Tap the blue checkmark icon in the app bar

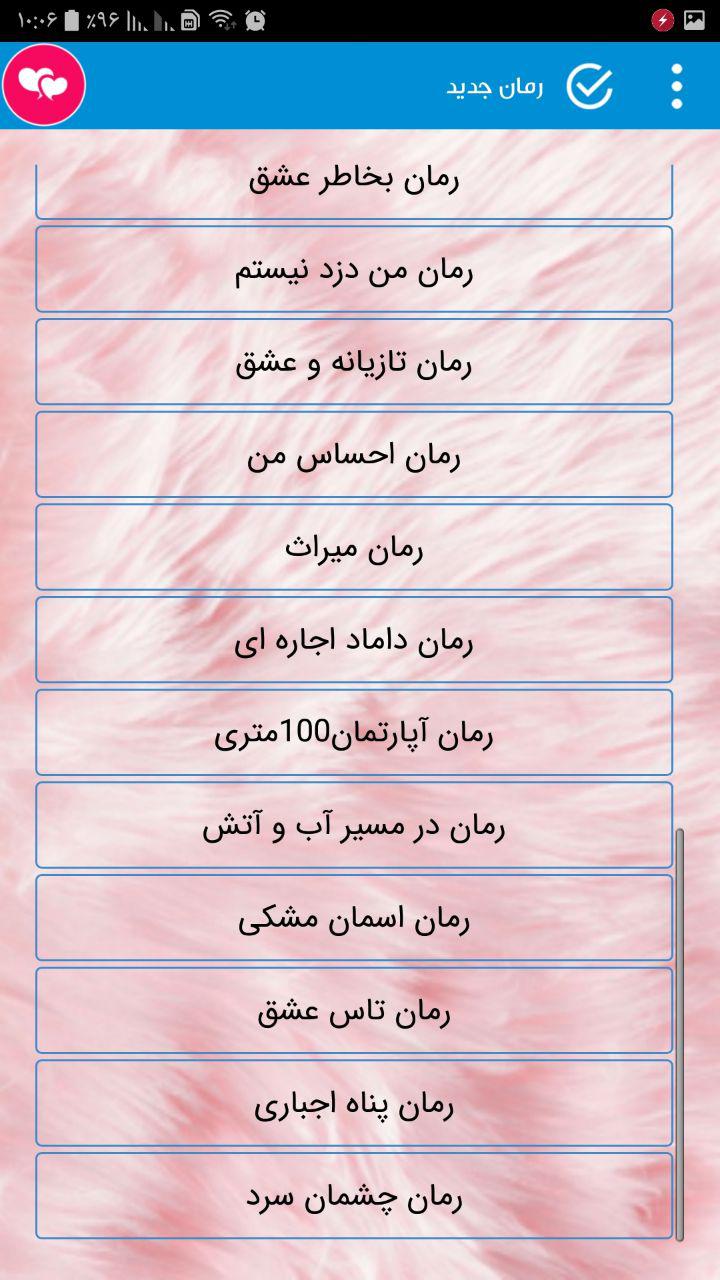(x=589, y=85)
